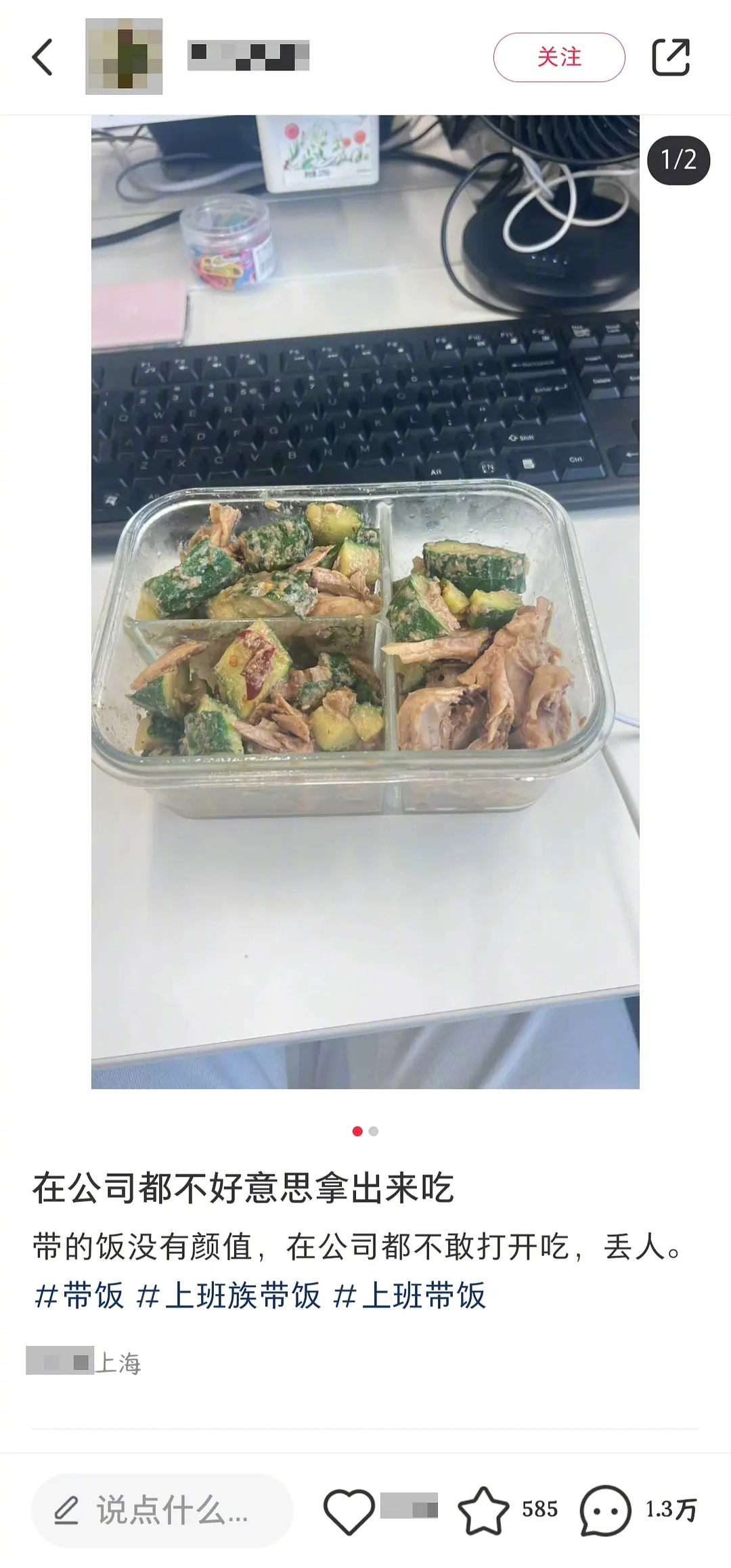Open the #带饭 hashtag
The height and width of the screenshot is (1568, 731).
pyautogui.click(x=79, y=1296)
